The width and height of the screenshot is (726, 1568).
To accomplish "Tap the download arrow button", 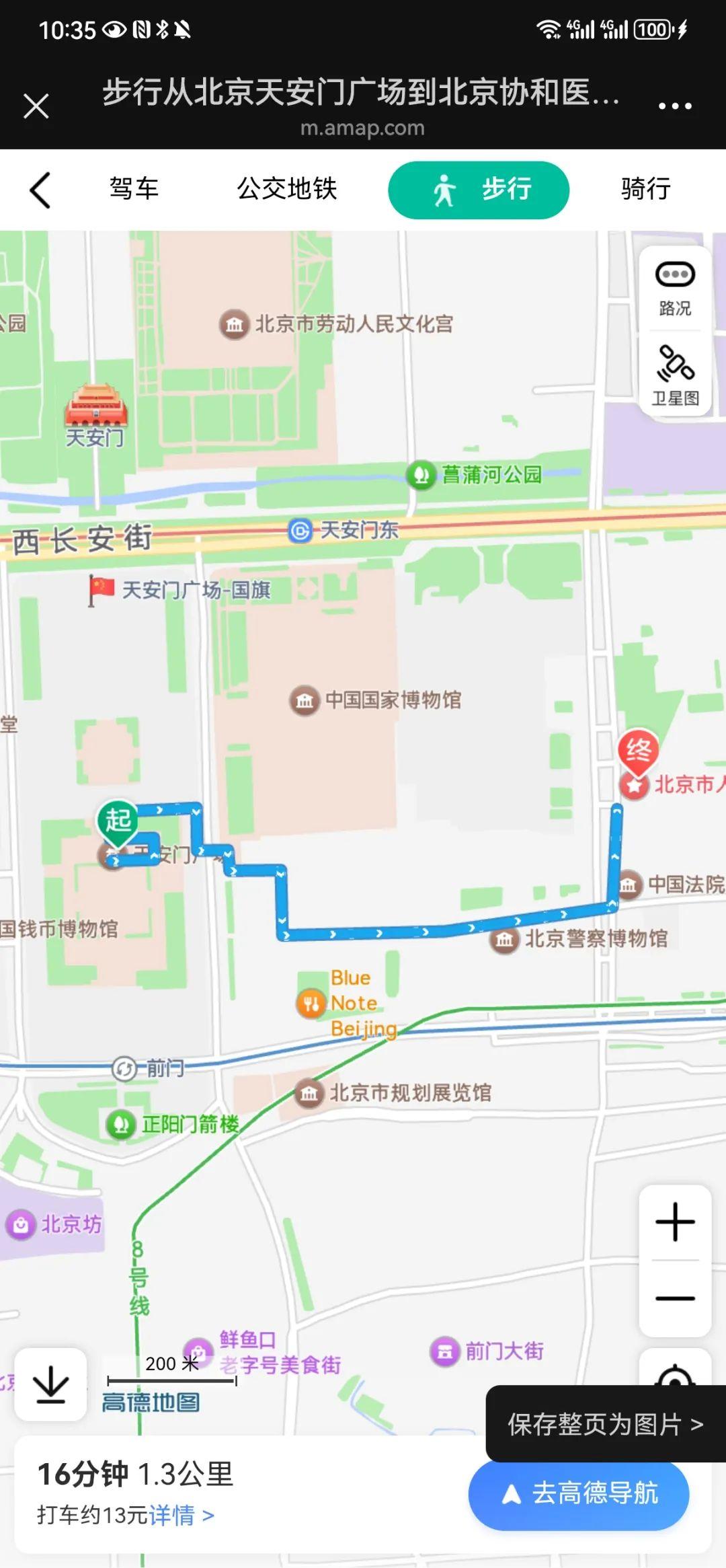I will (x=51, y=1385).
